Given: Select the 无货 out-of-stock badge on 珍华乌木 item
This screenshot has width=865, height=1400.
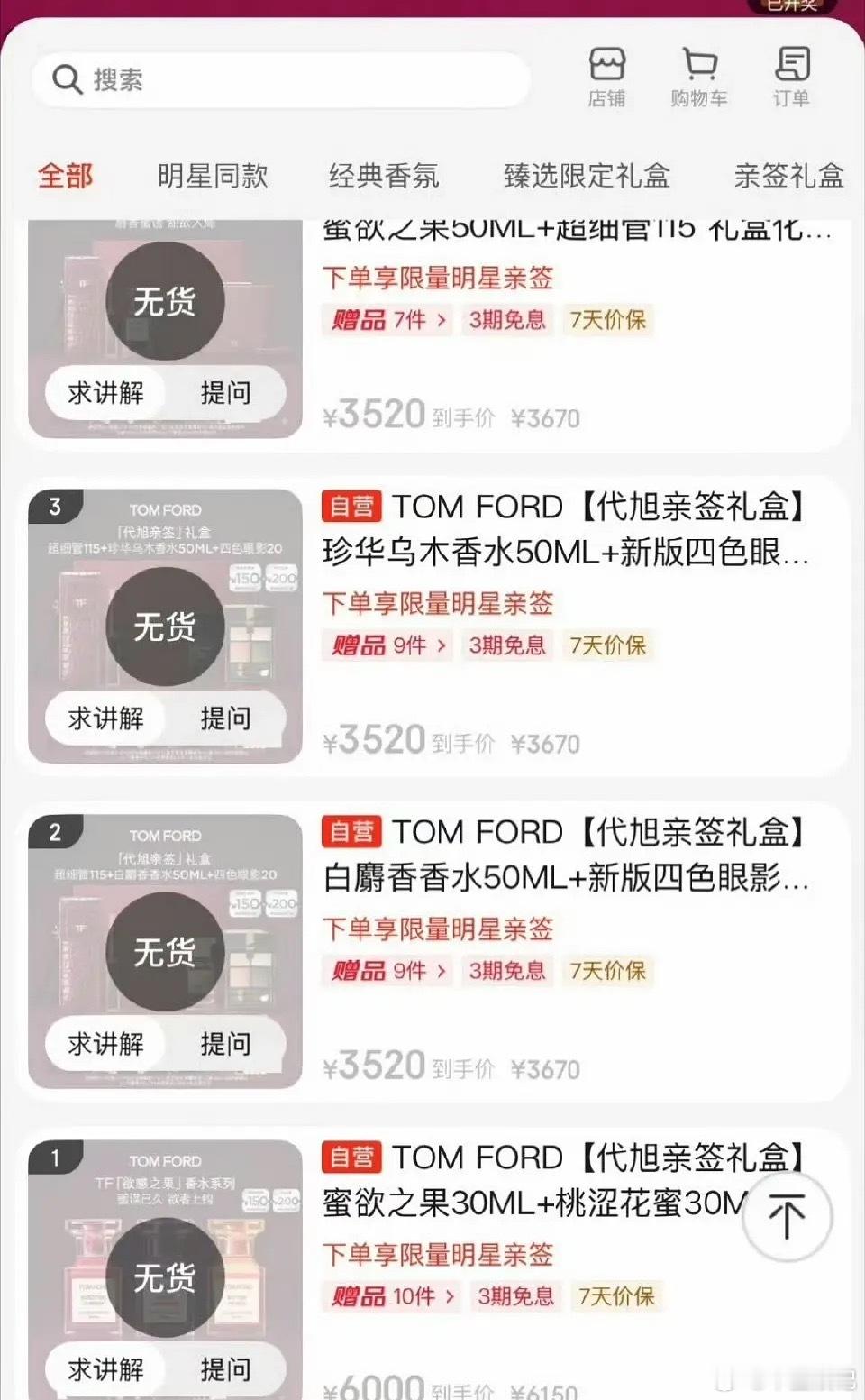Looking at the screenshot, I should [166, 627].
